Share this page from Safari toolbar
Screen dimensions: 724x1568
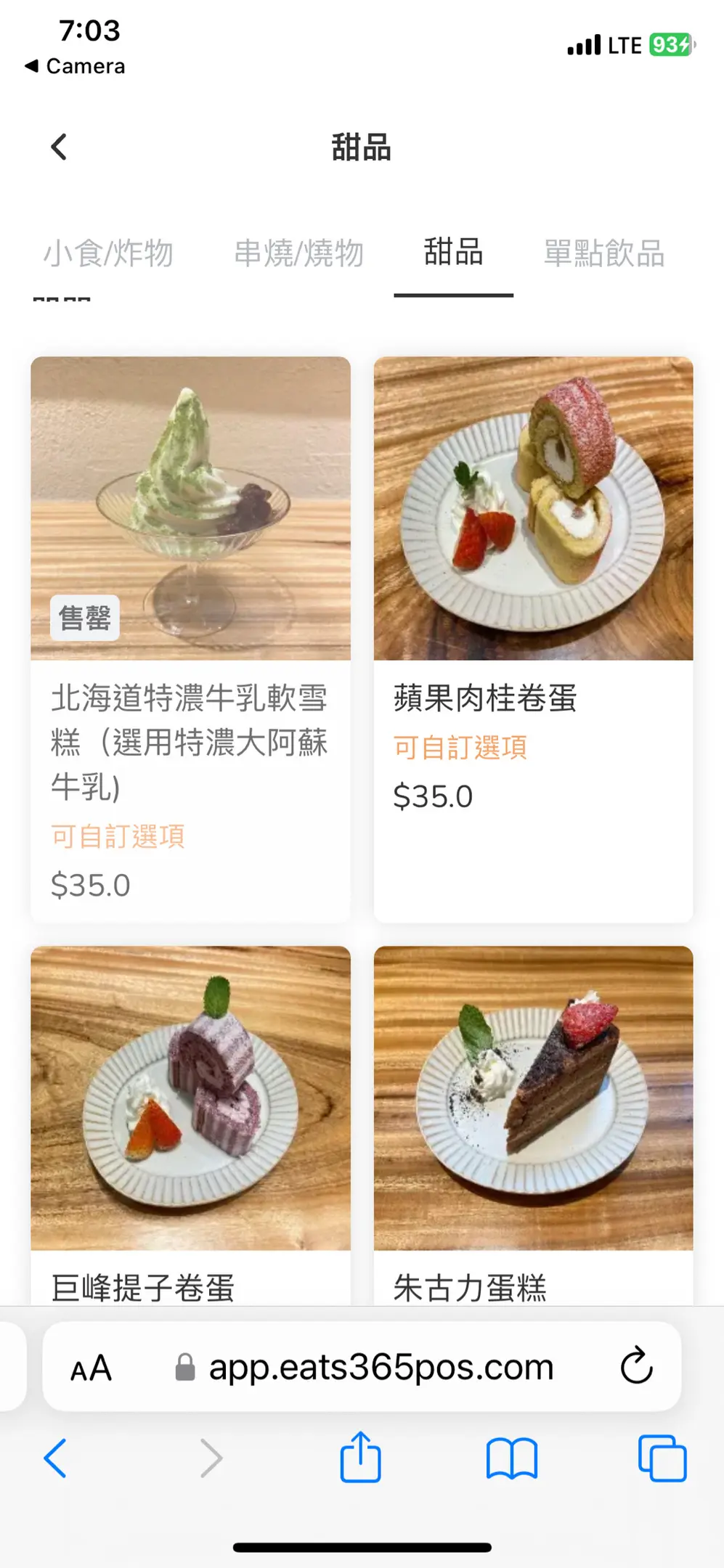point(360,1458)
